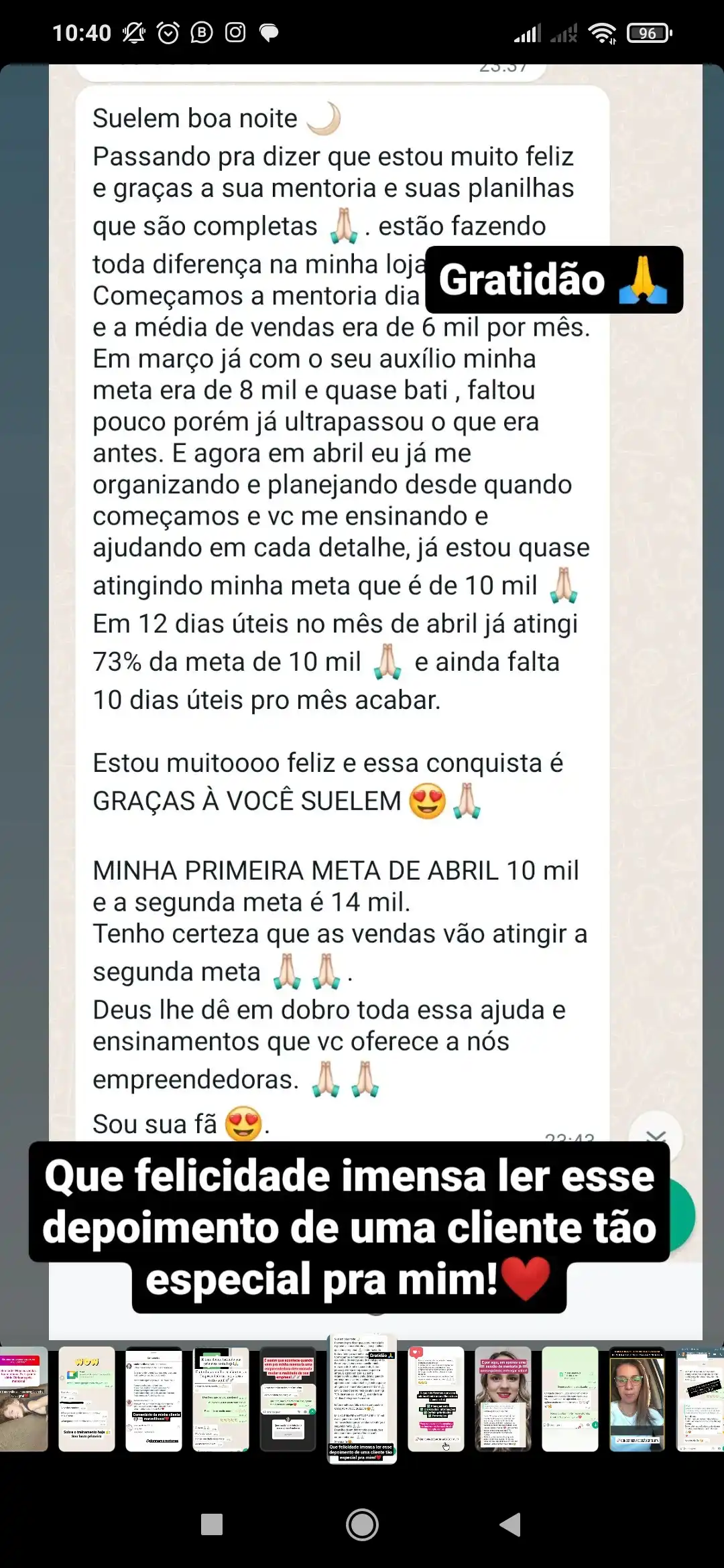Open the WhatsApp Business notification icon
The width and height of the screenshot is (724, 1568).
coord(201,32)
